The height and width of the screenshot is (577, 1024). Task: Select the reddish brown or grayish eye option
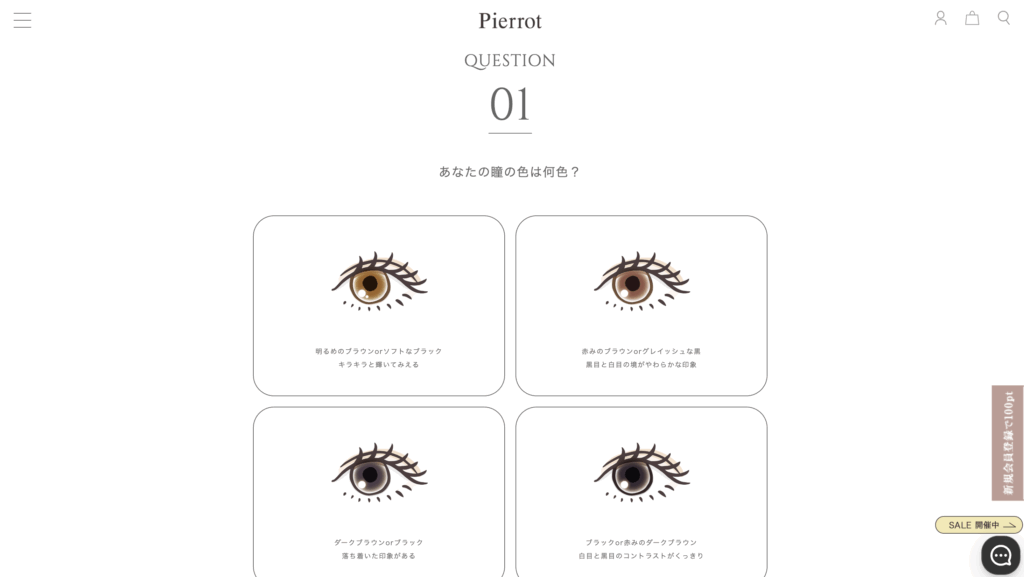(x=641, y=305)
